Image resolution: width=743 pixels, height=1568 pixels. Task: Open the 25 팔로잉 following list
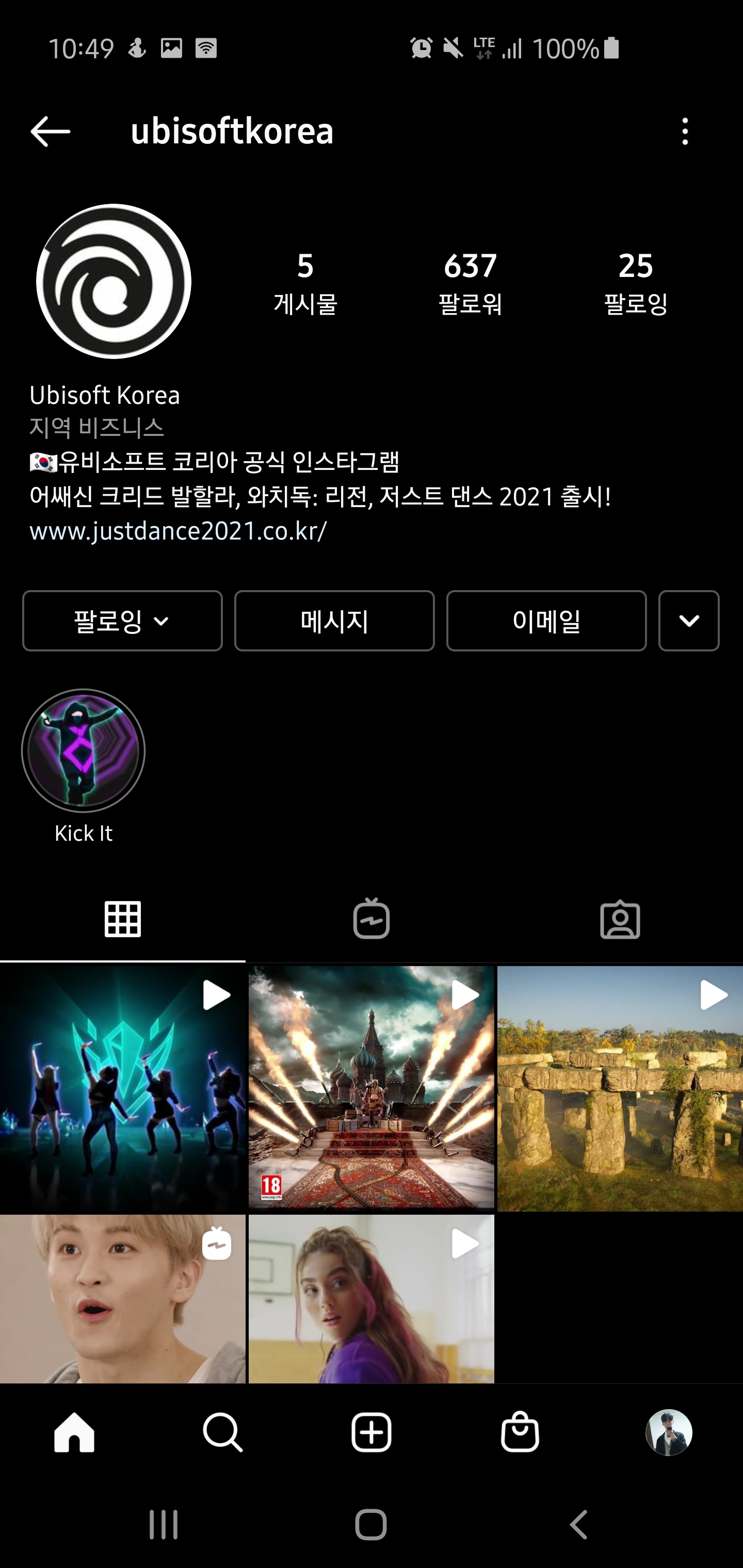636,284
